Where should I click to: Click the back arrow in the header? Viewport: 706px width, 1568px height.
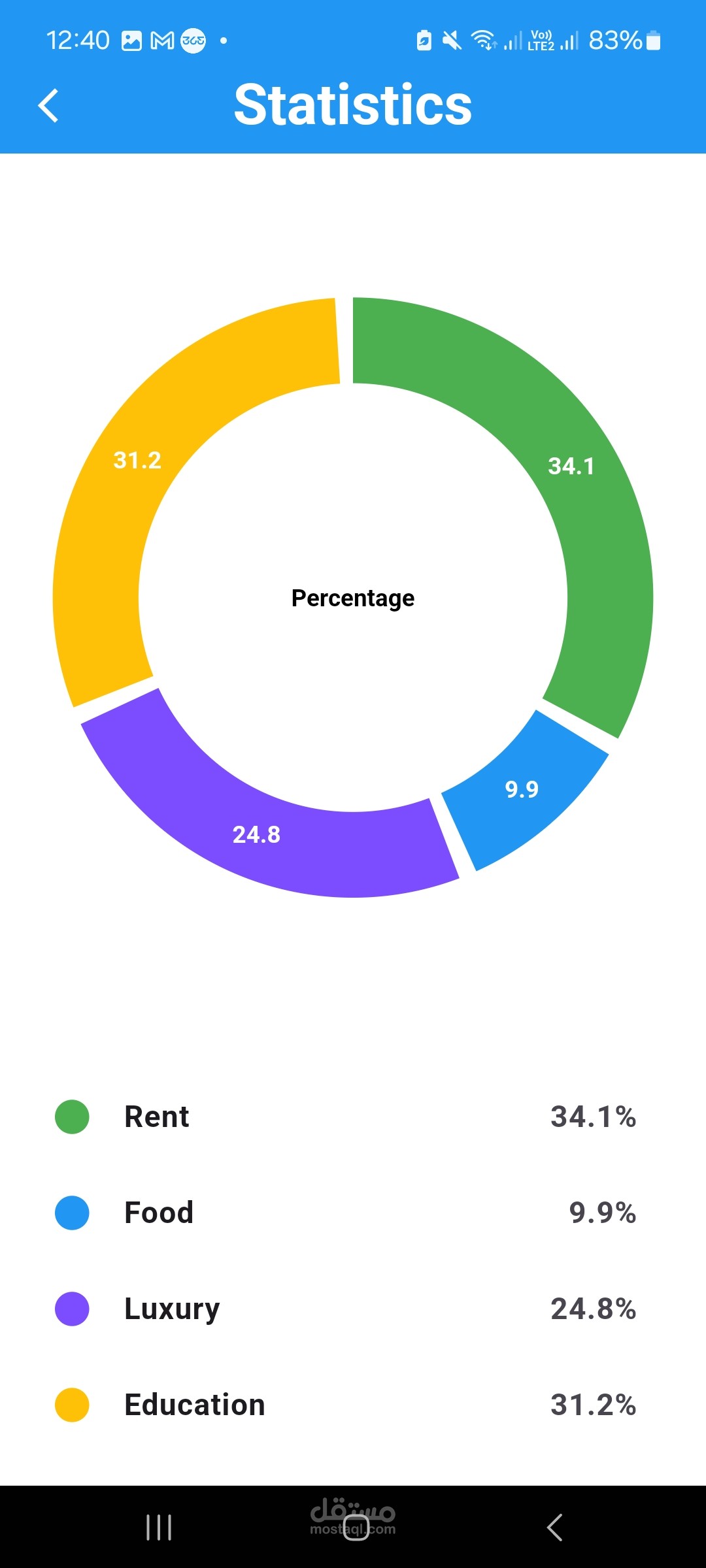coord(49,105)
